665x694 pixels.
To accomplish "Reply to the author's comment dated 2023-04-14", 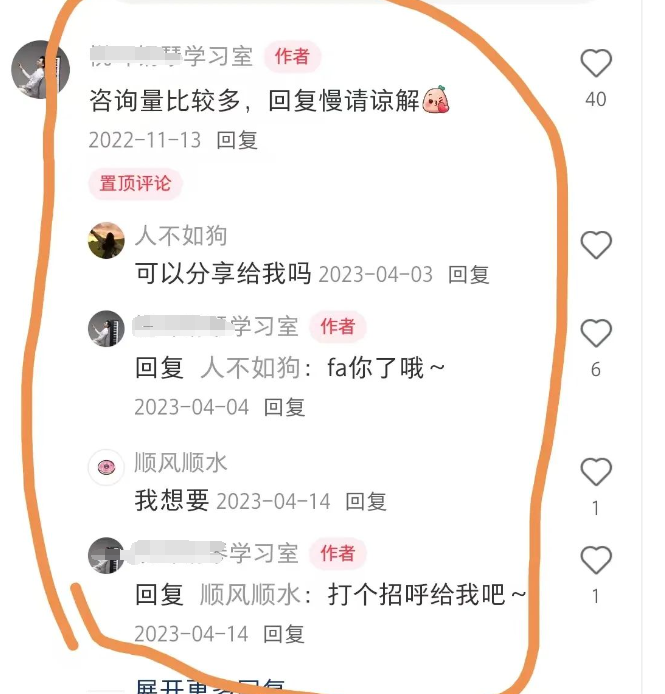I will pos(285,634).
